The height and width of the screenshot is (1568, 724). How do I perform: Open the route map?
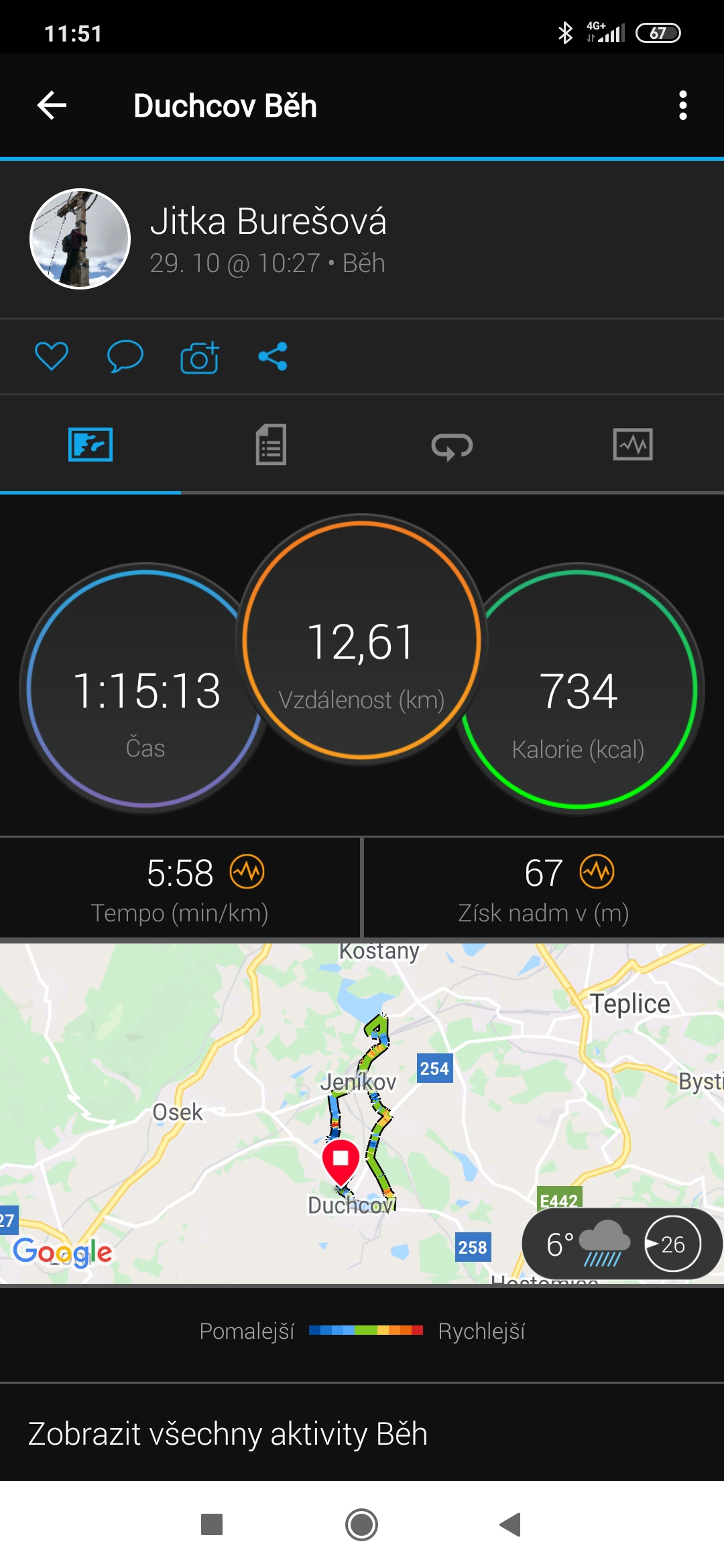click(x=362, y=1113)
